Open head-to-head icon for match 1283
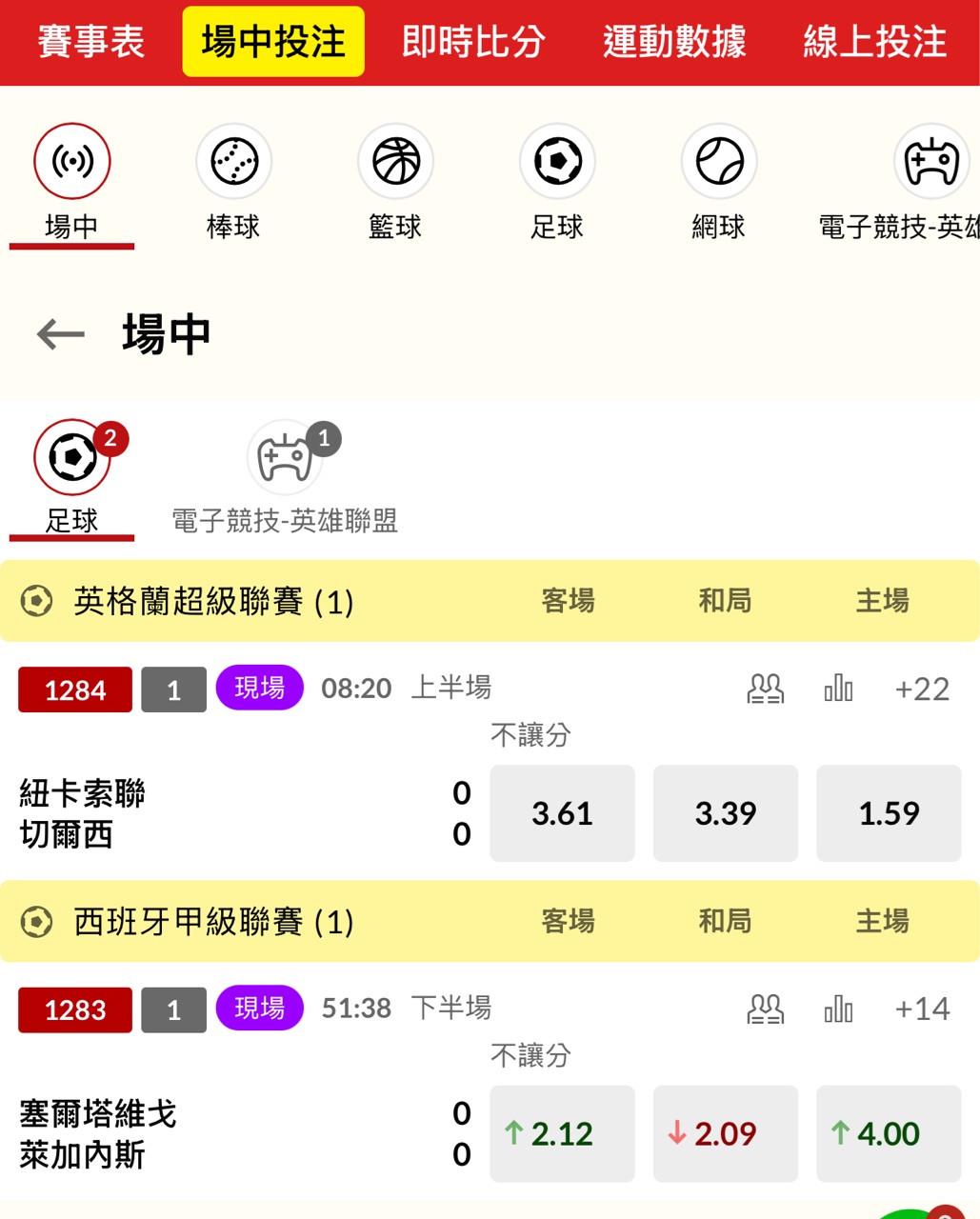Screen dimensions: 980x1219 [766, 1009]
